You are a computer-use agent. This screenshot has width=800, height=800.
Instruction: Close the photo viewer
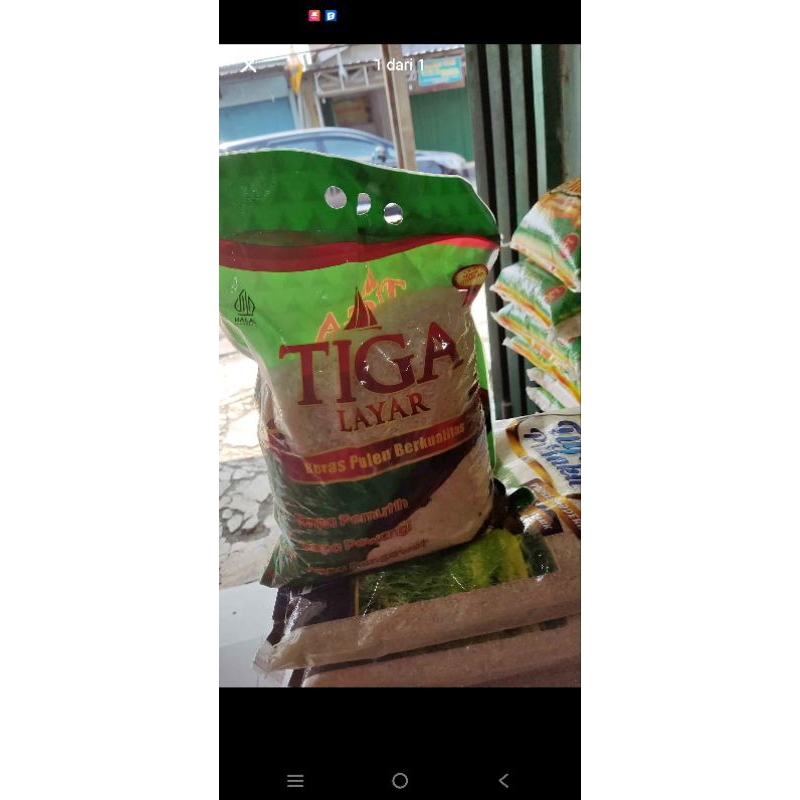point(249,66)
